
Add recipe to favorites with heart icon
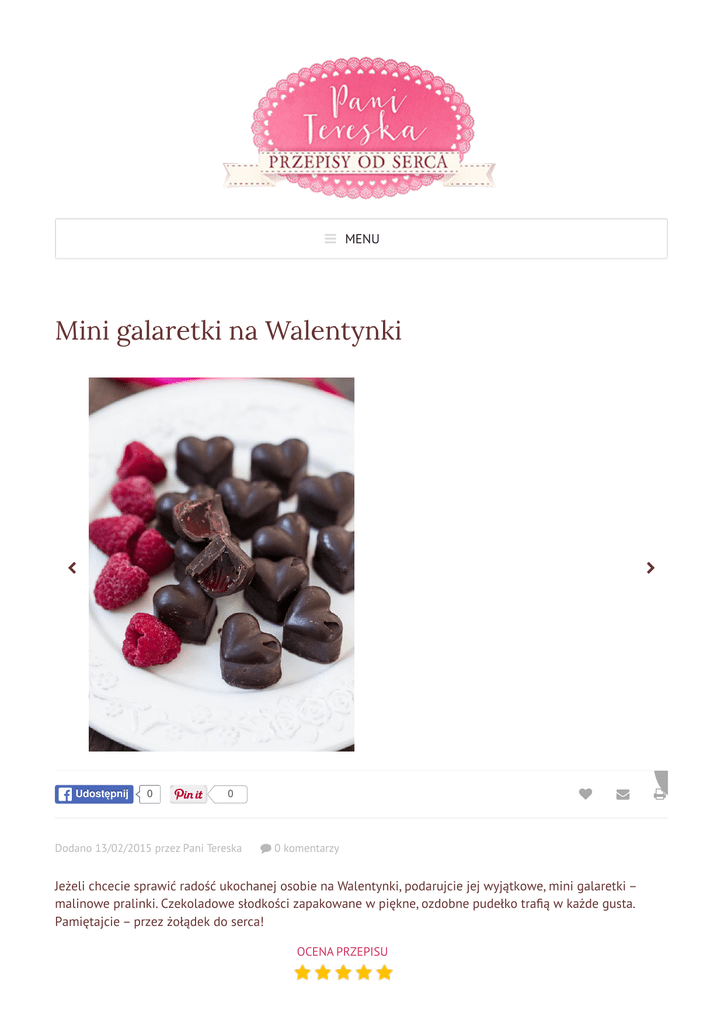point(585,794)
